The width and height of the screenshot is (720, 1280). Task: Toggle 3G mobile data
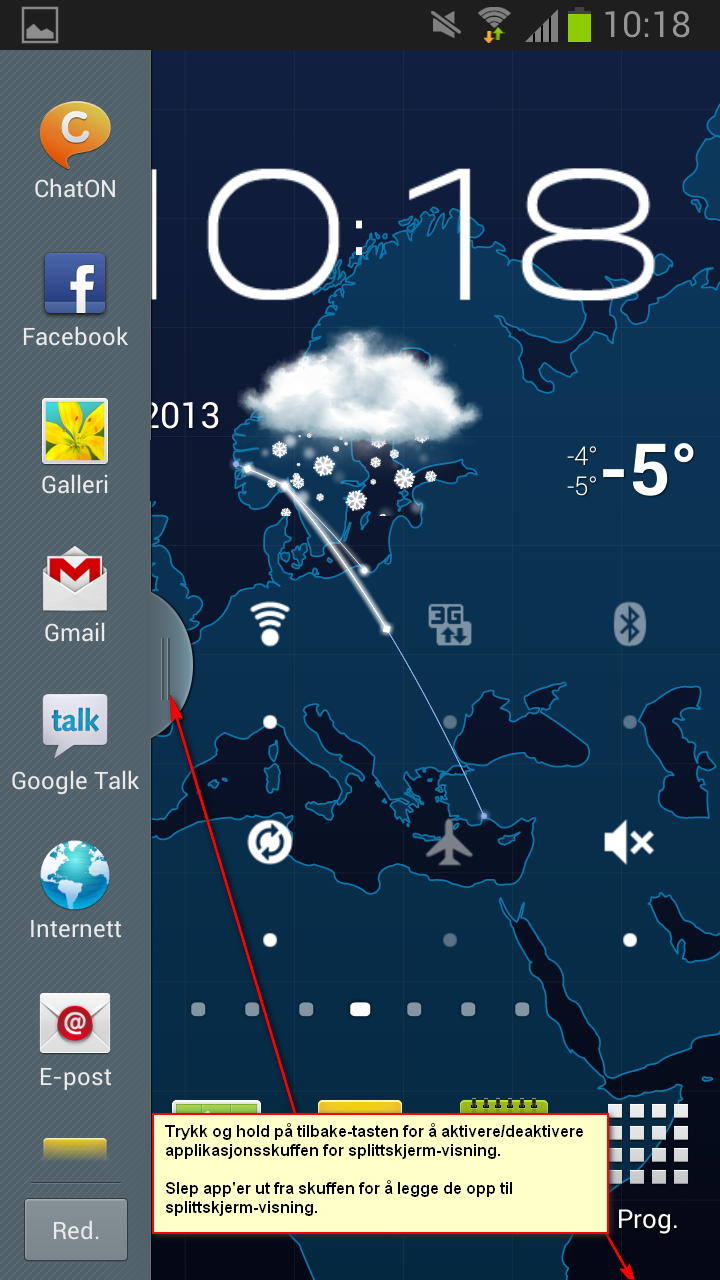449,624
